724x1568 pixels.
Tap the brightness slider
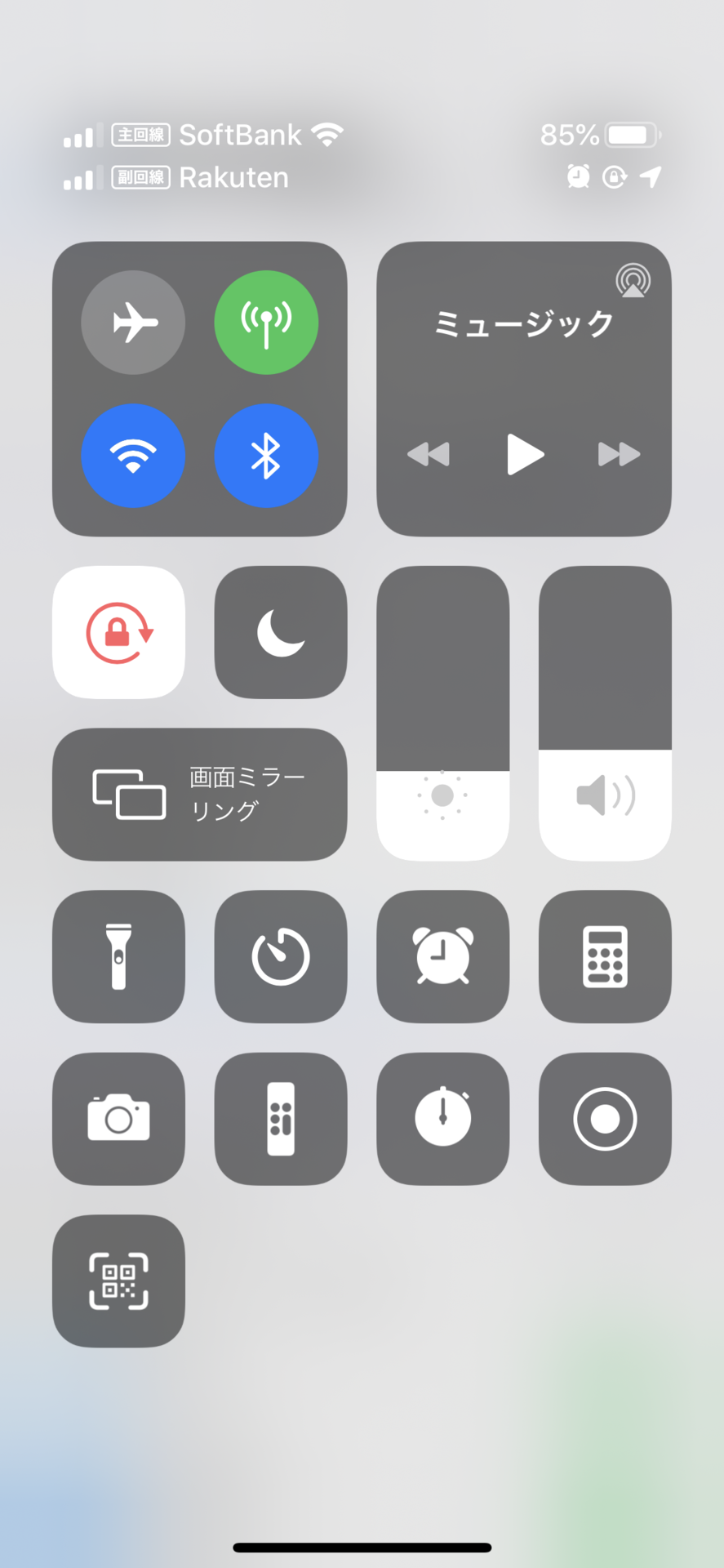(x=442, y=713)
